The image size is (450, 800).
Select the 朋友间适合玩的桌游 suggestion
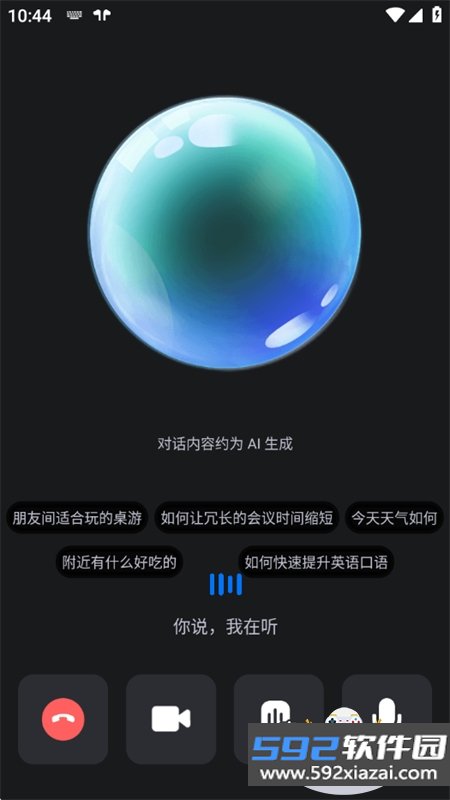[77, 518]
